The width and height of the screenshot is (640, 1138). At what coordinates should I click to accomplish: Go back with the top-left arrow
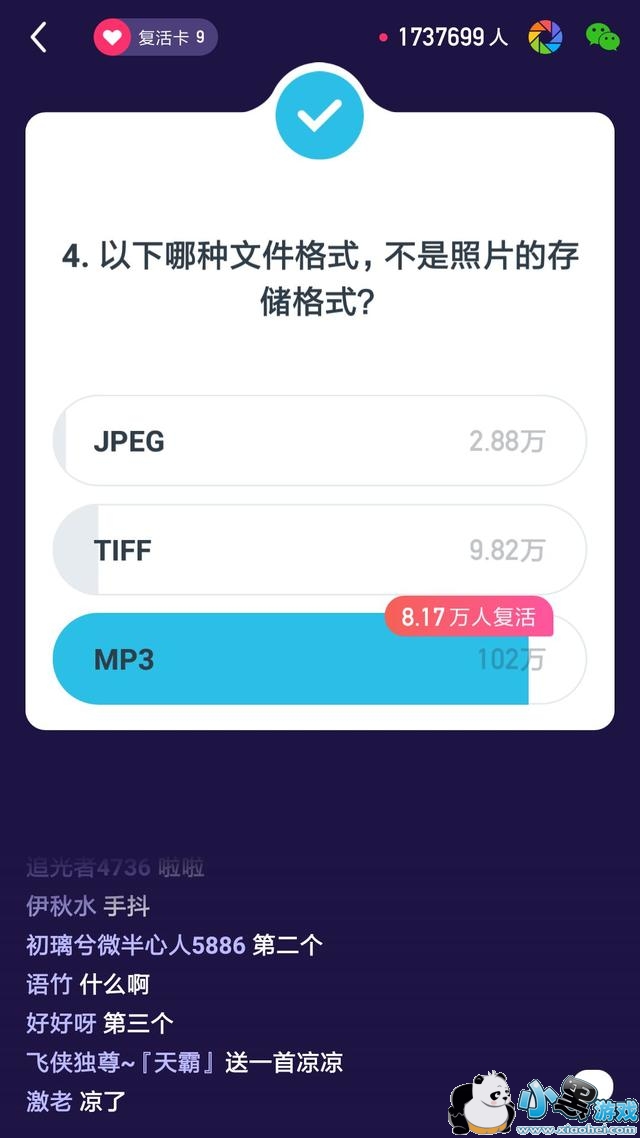tap(39, 38)
